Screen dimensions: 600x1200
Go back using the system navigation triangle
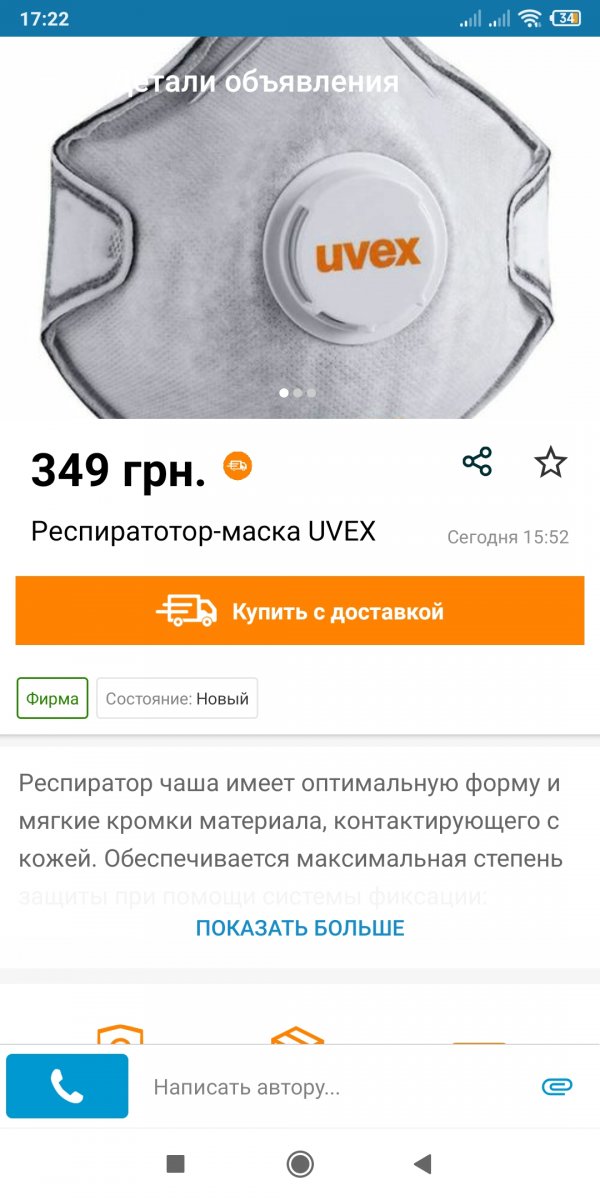click(423, 1163)
